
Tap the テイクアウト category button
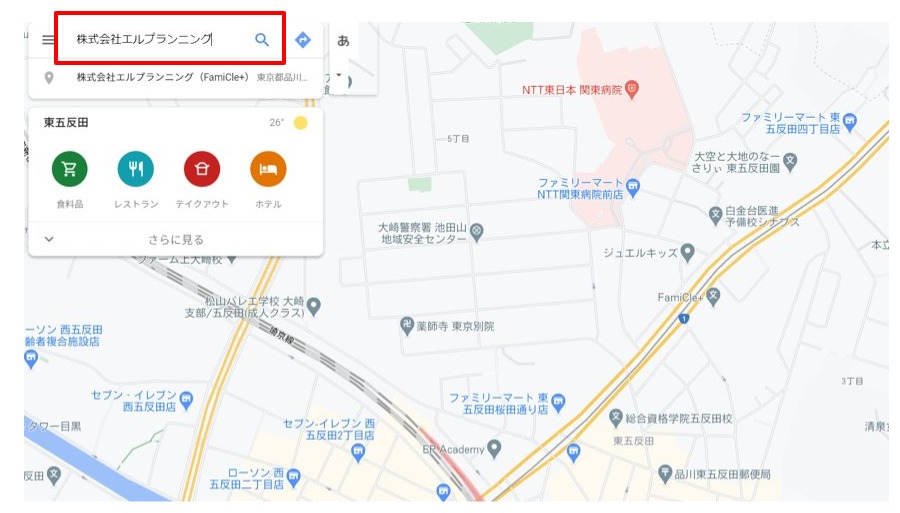pyautogui.click(x=202, y=170)
